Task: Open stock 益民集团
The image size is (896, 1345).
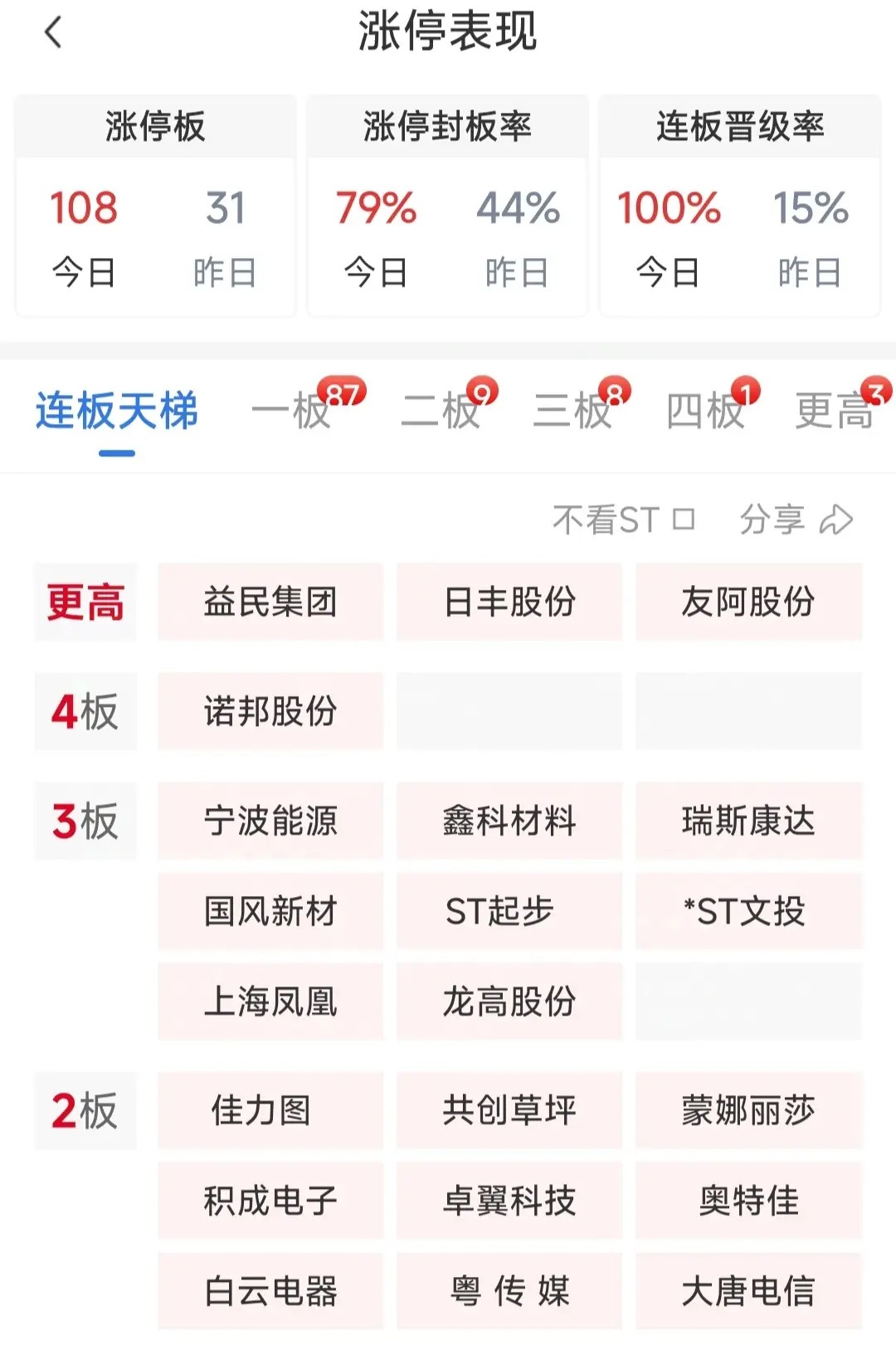Action: pos(270,602)
